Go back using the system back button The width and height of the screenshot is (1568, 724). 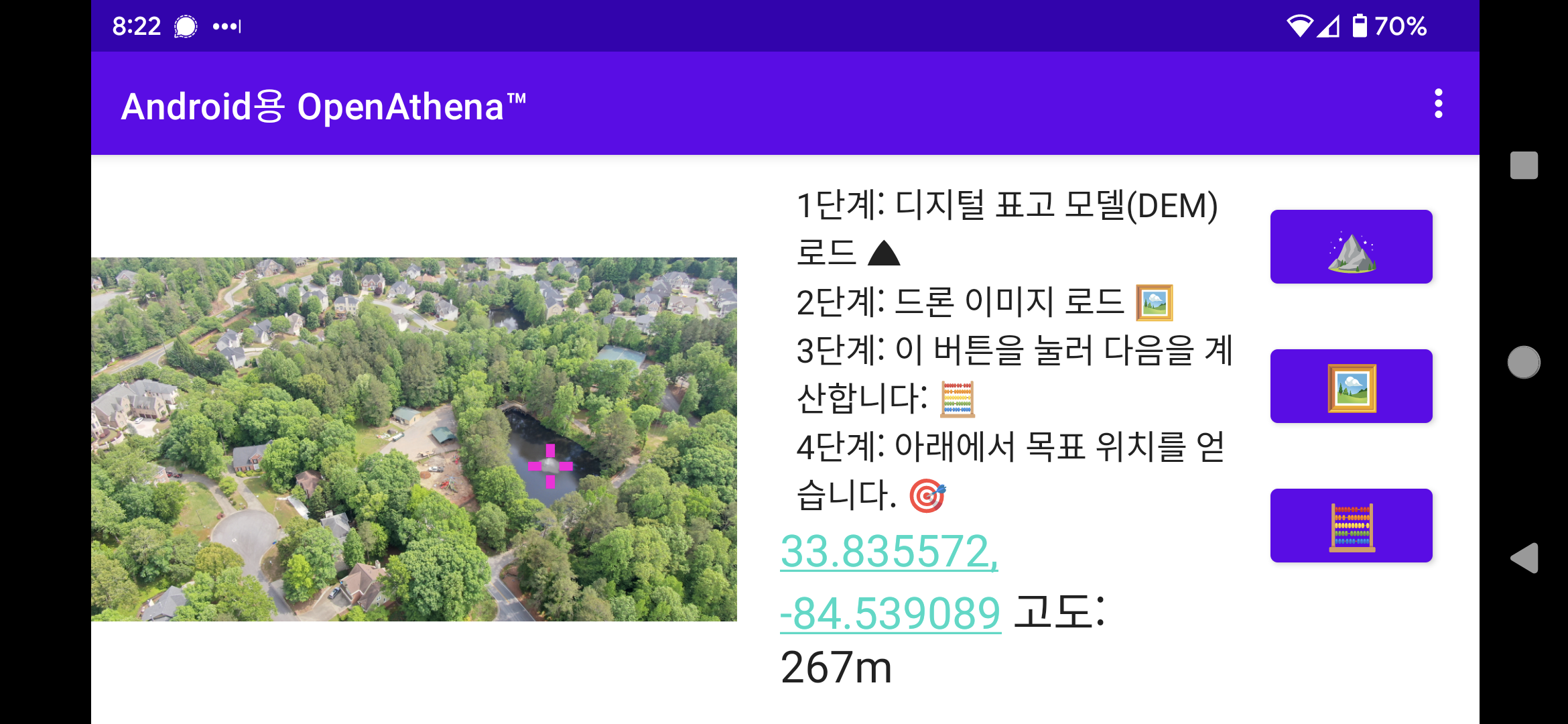[1524, 558]
